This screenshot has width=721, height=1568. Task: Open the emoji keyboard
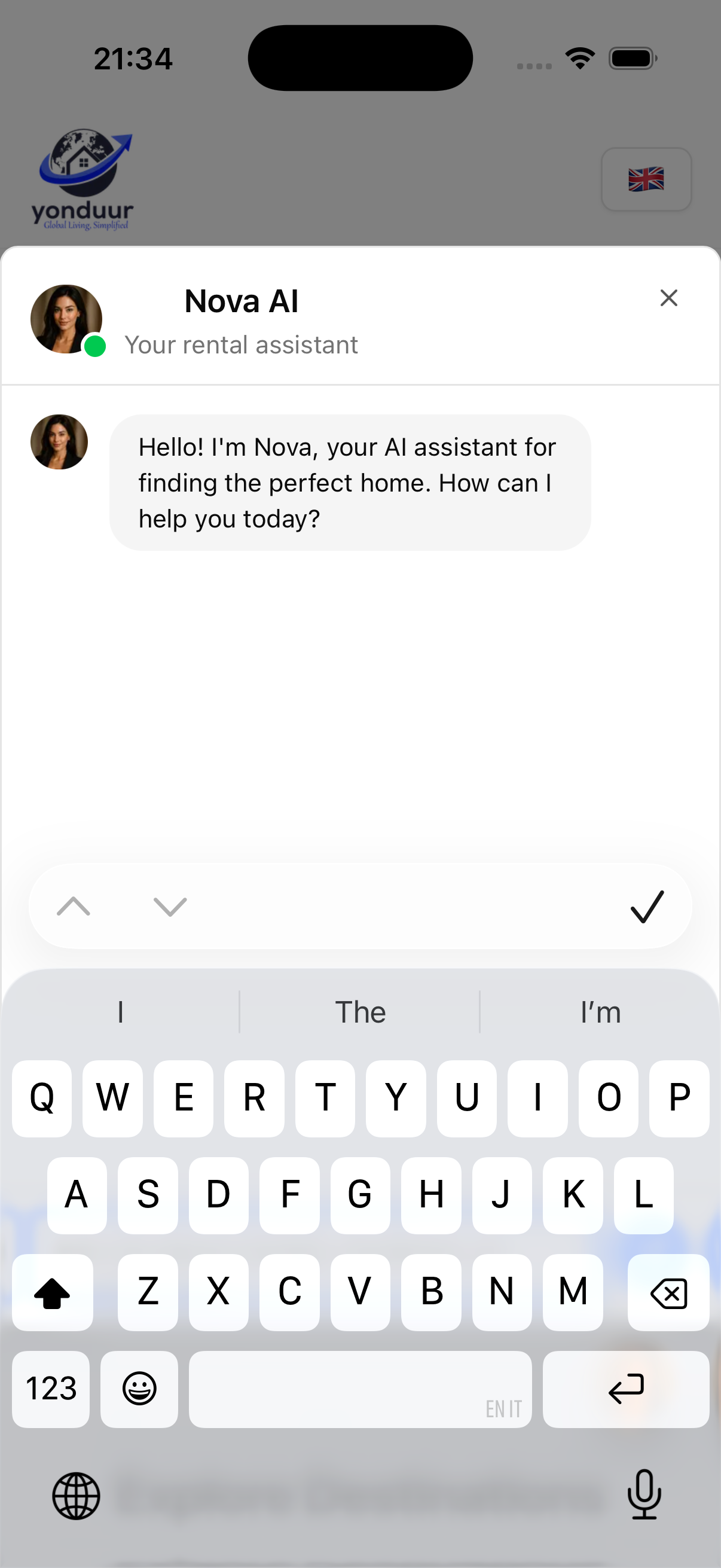point(139,1390)
